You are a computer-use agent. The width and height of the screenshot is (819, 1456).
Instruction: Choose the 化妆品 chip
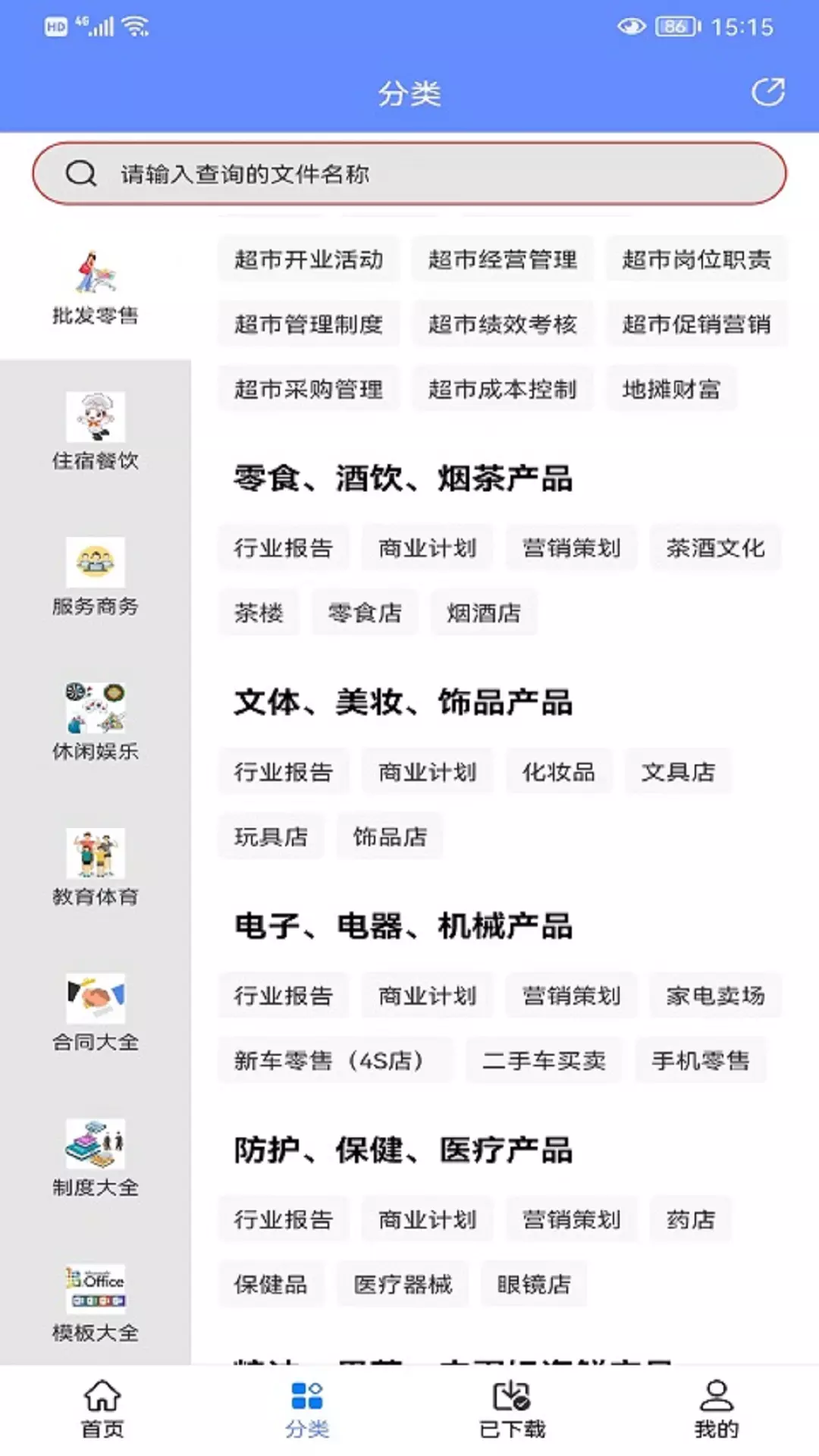(559, 772)
